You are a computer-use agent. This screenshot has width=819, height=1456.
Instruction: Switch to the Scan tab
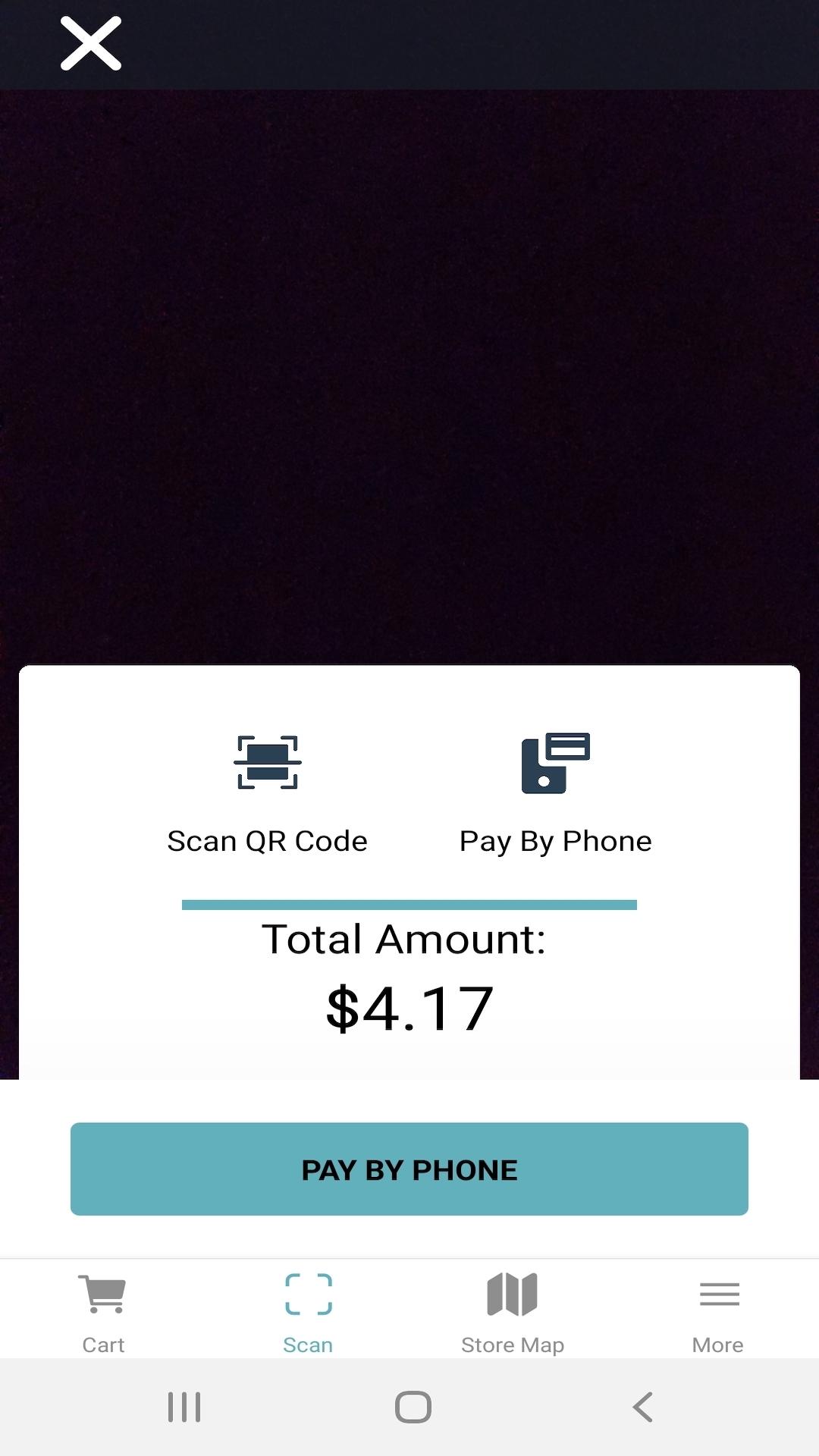point(308,1313)
